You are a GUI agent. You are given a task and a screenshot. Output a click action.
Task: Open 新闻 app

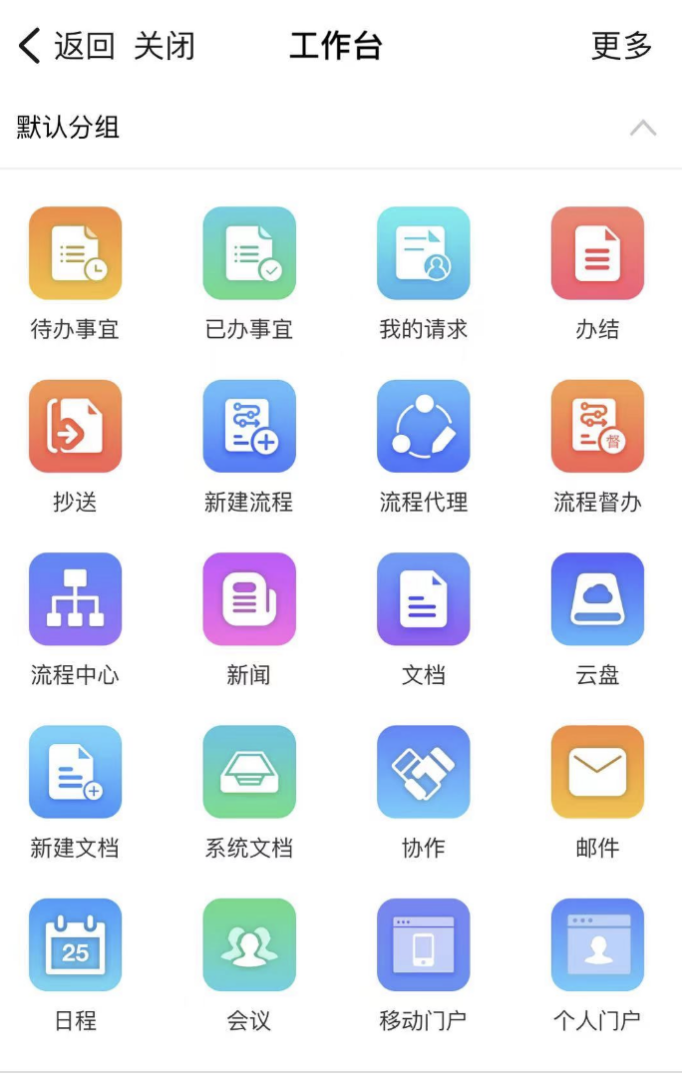[x=249, y=600]
